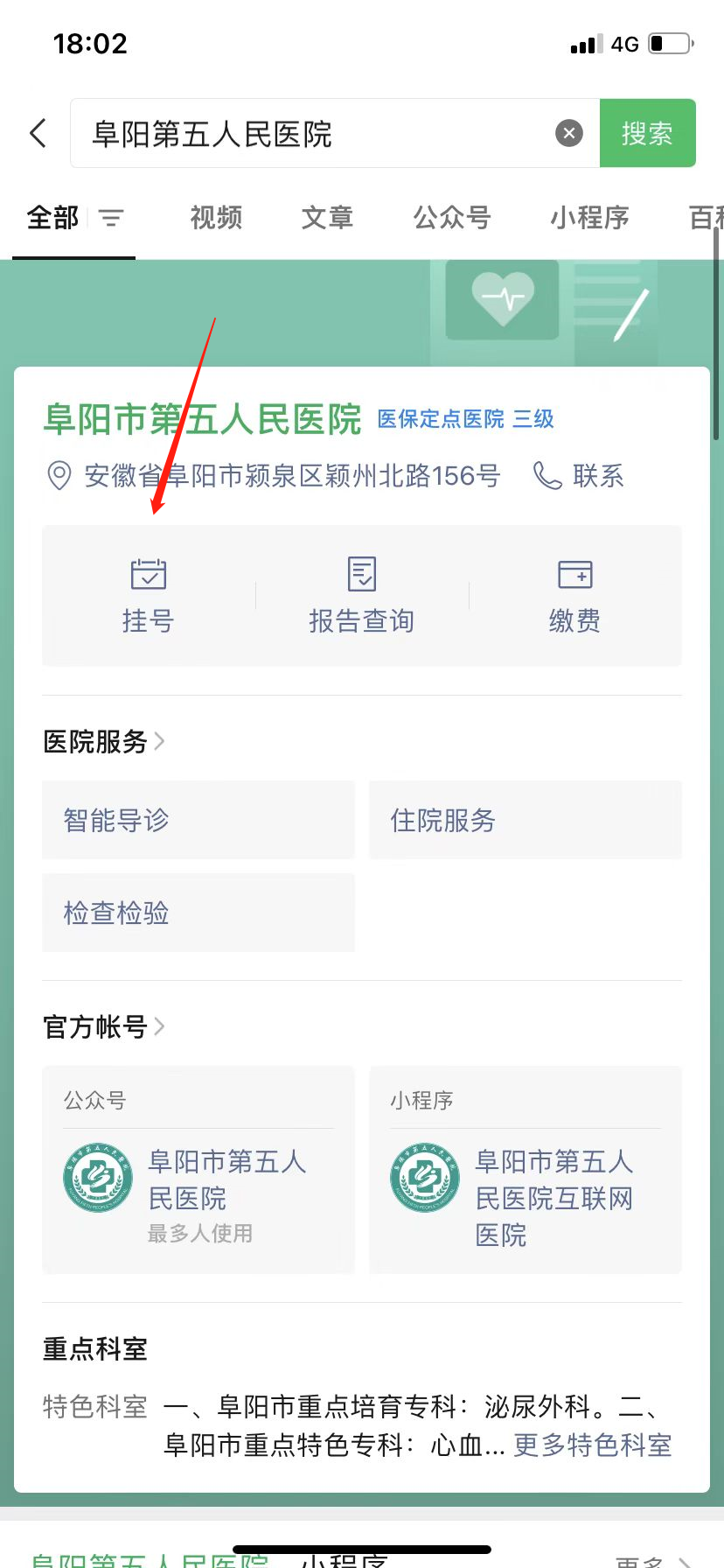Tap the green 搜索 button

tap(647, 133)
